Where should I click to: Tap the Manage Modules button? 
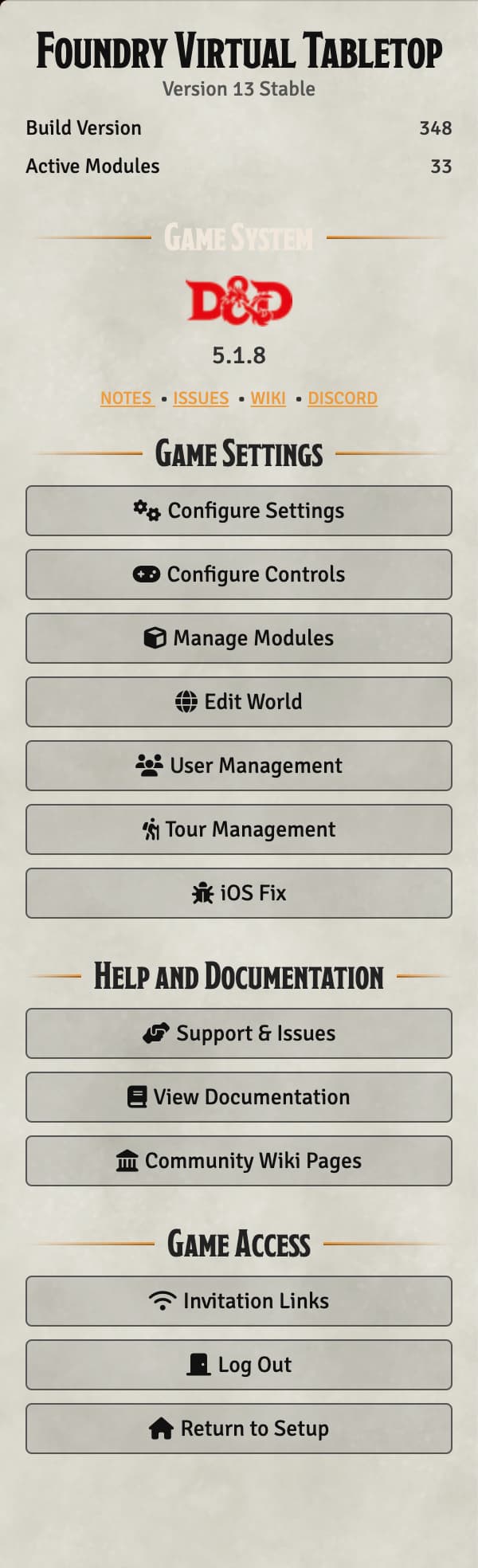coord(239,638)
